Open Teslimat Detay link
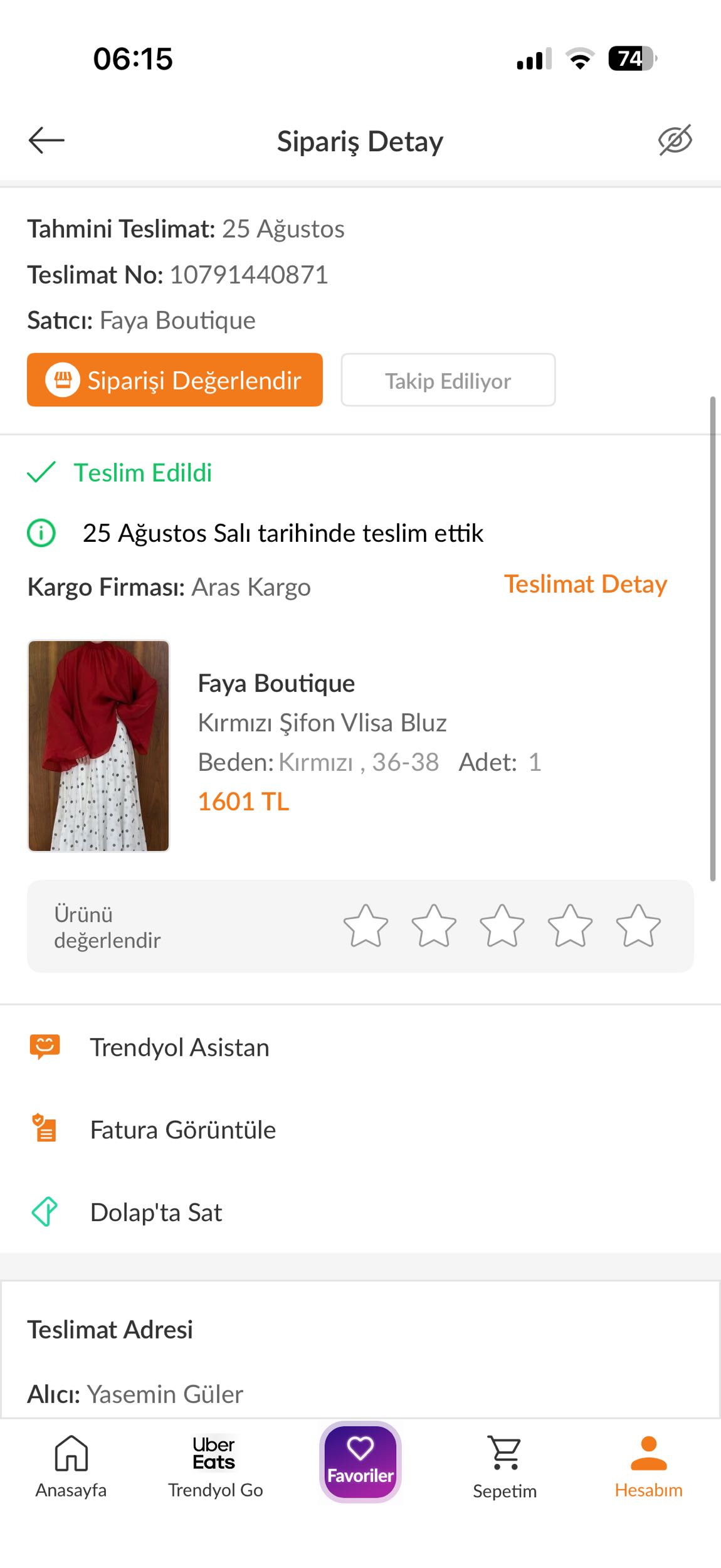The image size is (721, 1568). pos(586,584)
